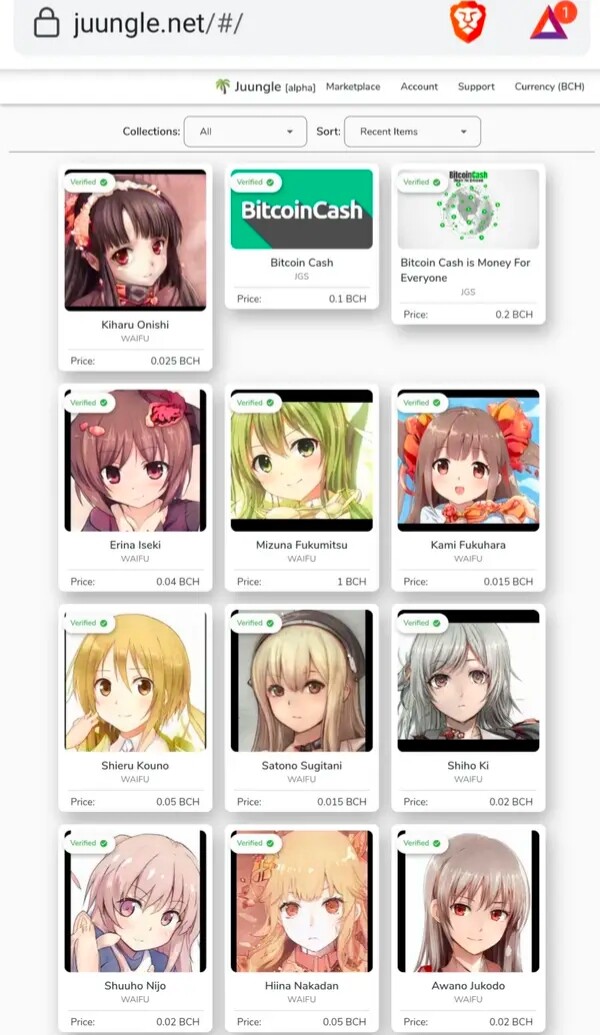Go to the Account page
Screen dimensions: 600x1035
tap(419, 86)
